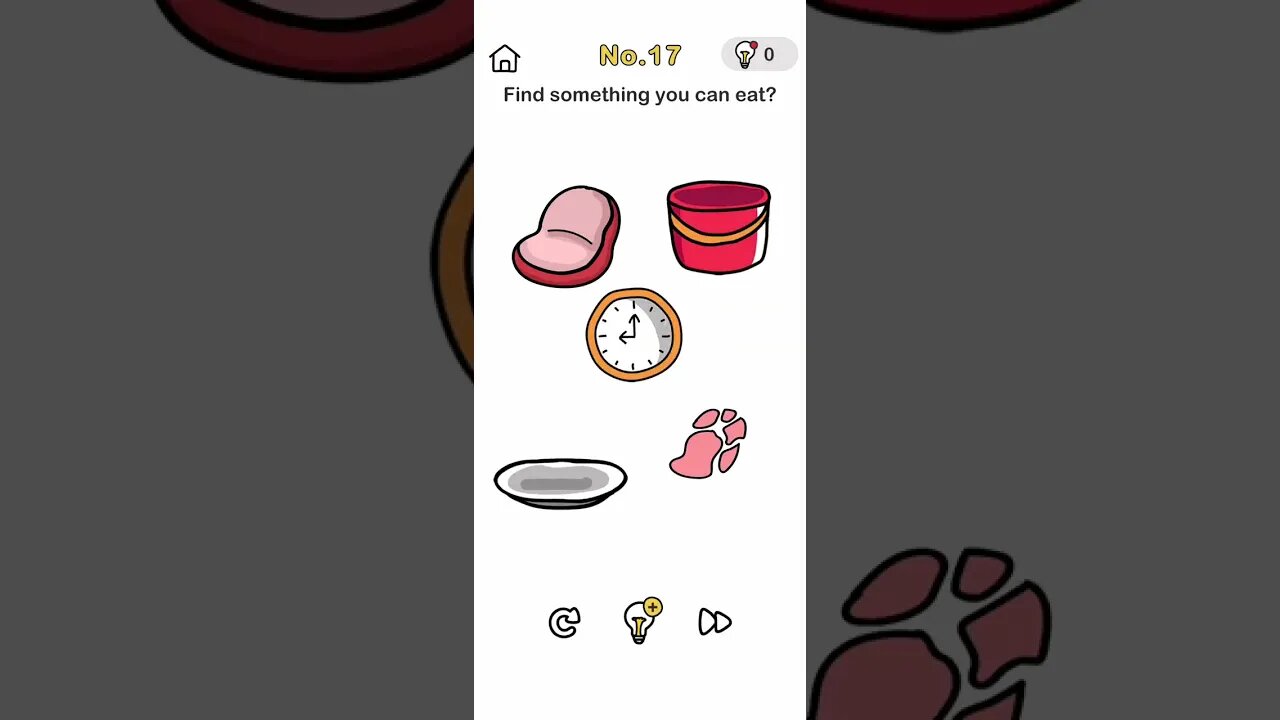The image size is (1280, 720).
Task: Skip this level with fast-forward
Action: click(x=714, y=622)
